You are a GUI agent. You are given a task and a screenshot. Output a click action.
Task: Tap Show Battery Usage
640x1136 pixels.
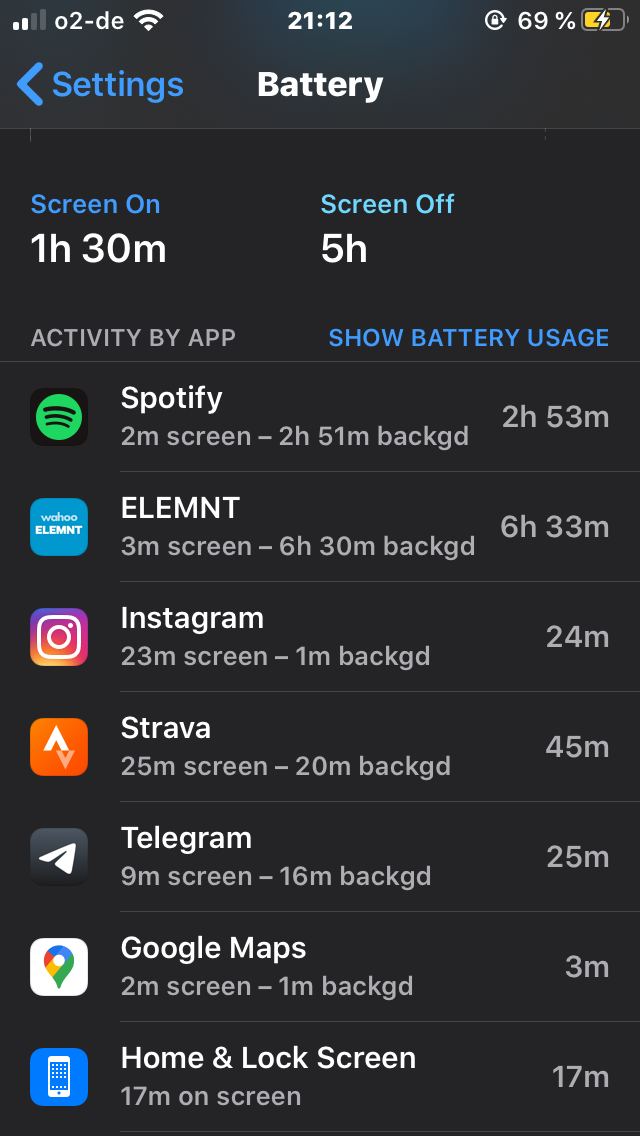click(468, 338)
